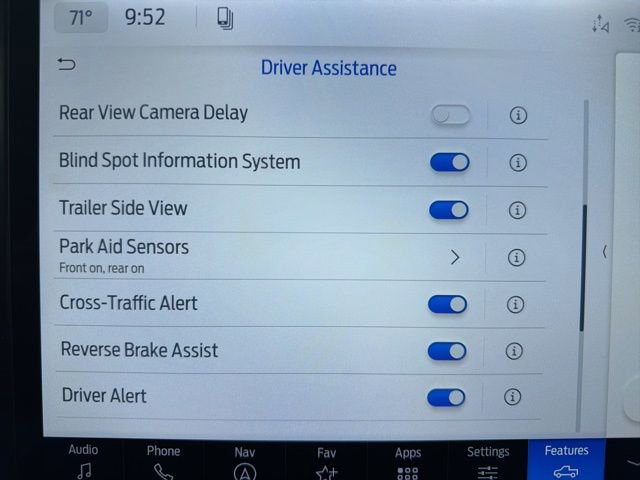Toggle Reverse Brake Assist off

coord(446,351)
